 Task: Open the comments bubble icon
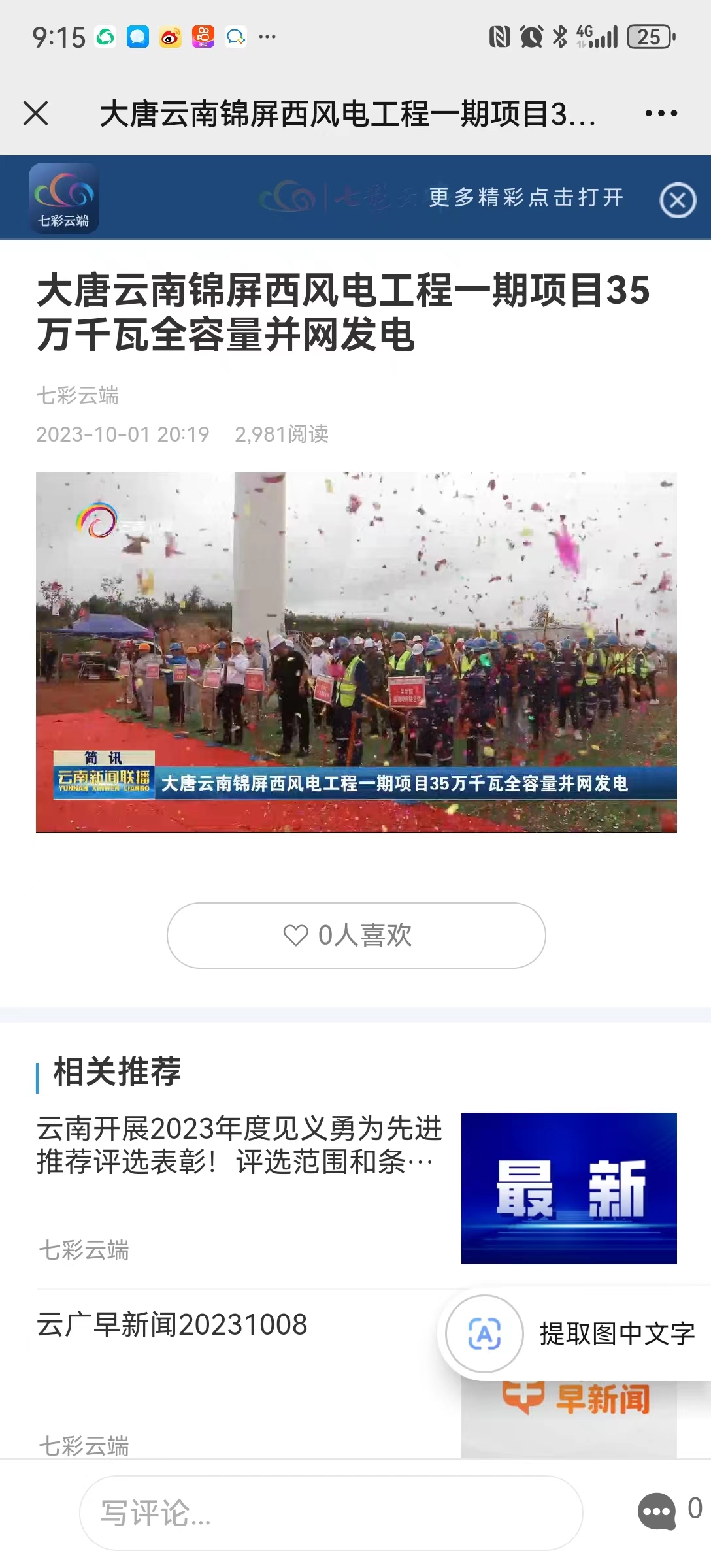point(657,1511)
